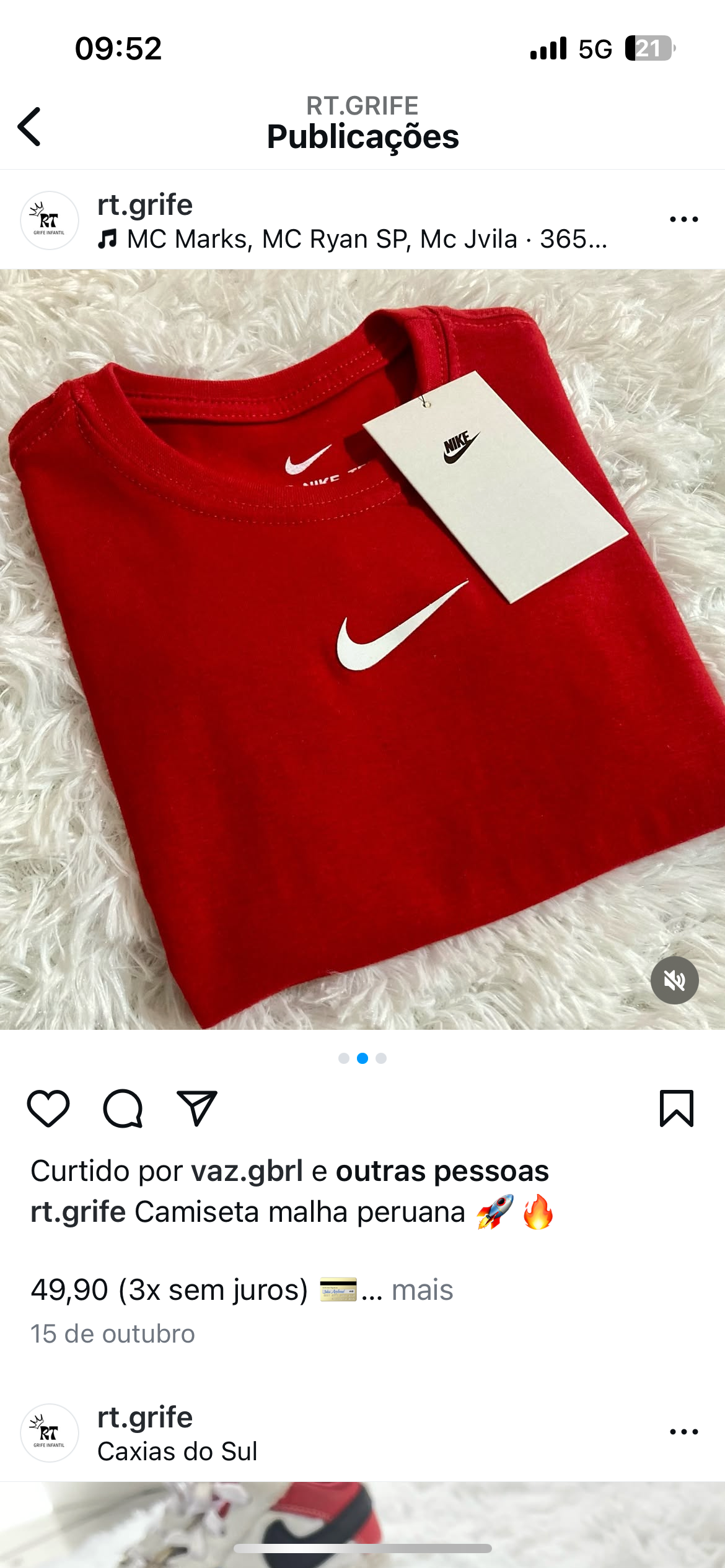
Task: Expand caption with mais
Action: point(422,1290)
